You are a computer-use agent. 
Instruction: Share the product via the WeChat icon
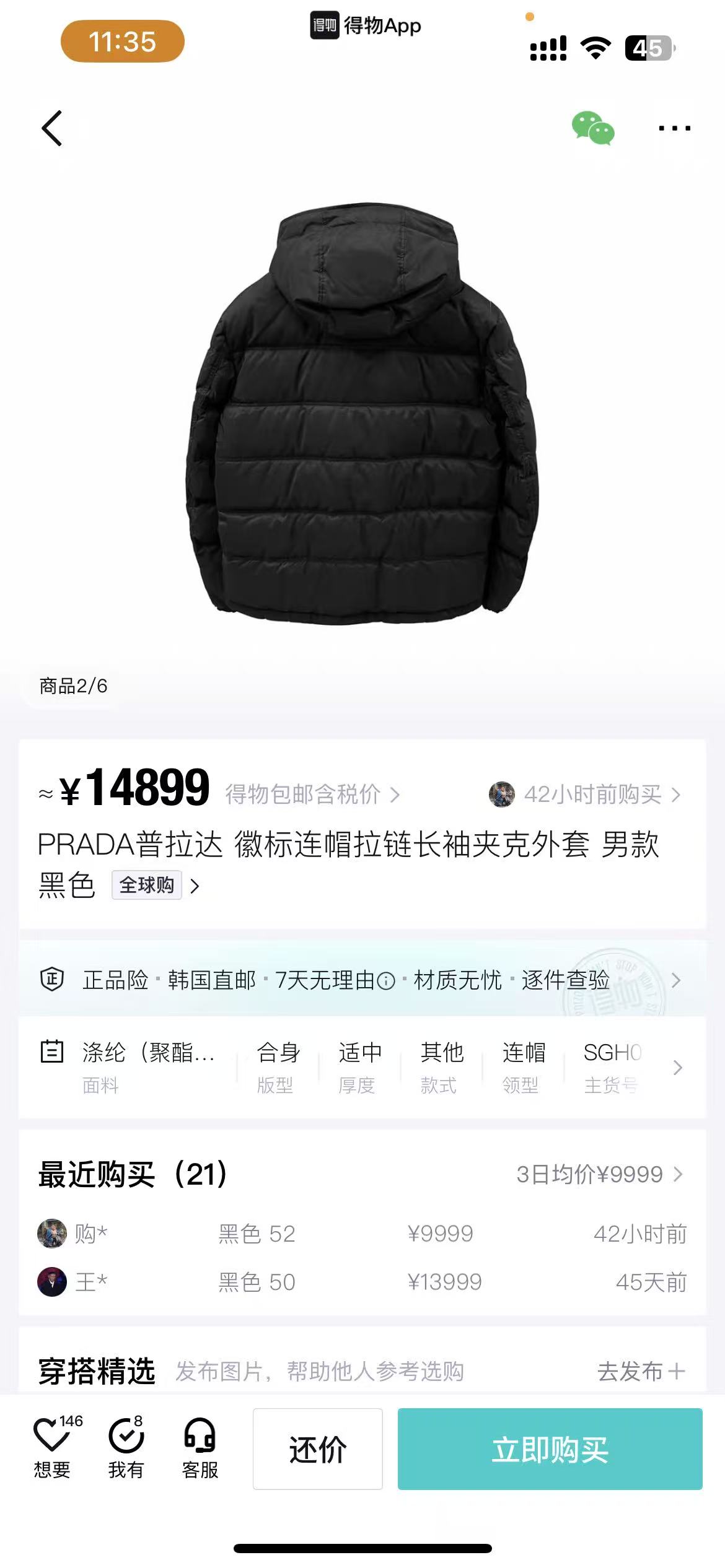pos(592,128)
